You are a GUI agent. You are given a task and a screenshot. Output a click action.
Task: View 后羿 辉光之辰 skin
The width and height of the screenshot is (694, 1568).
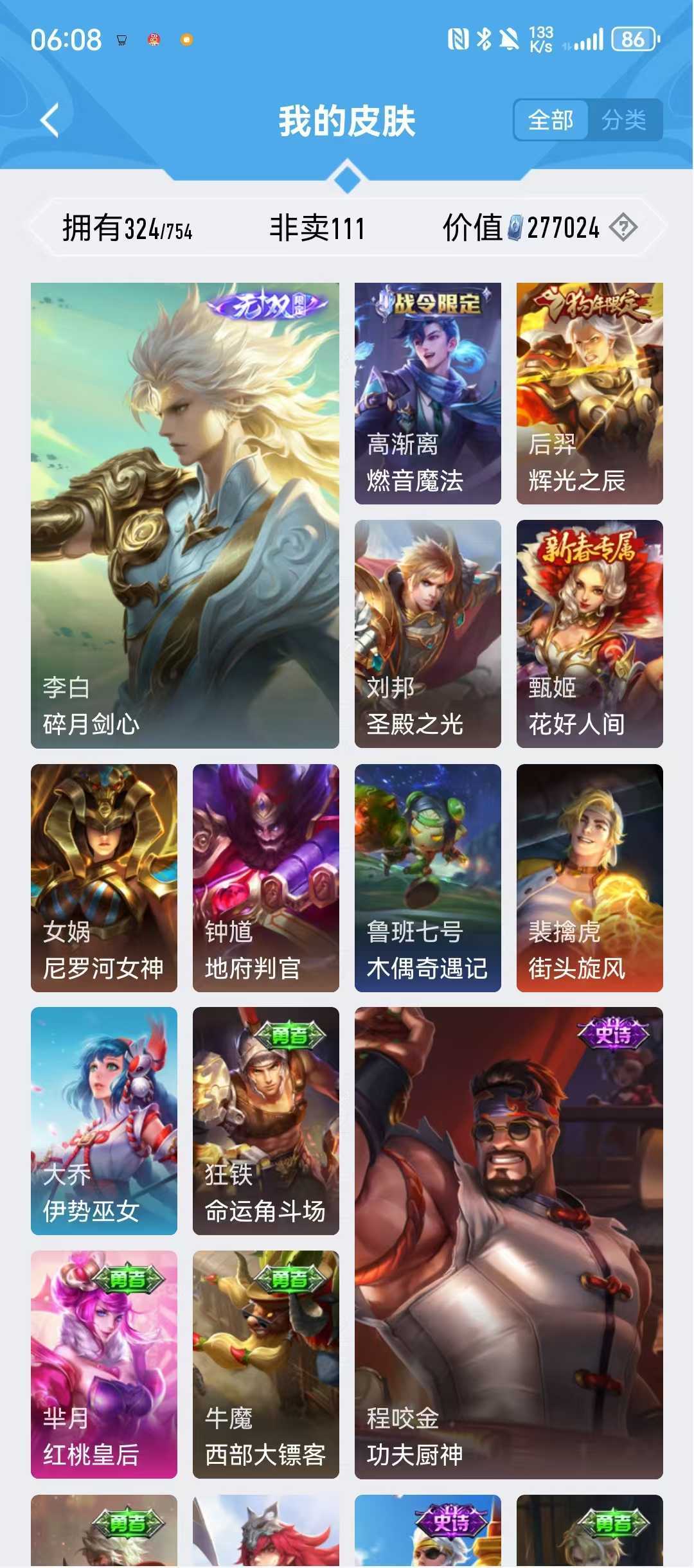[x=589, y=393]
